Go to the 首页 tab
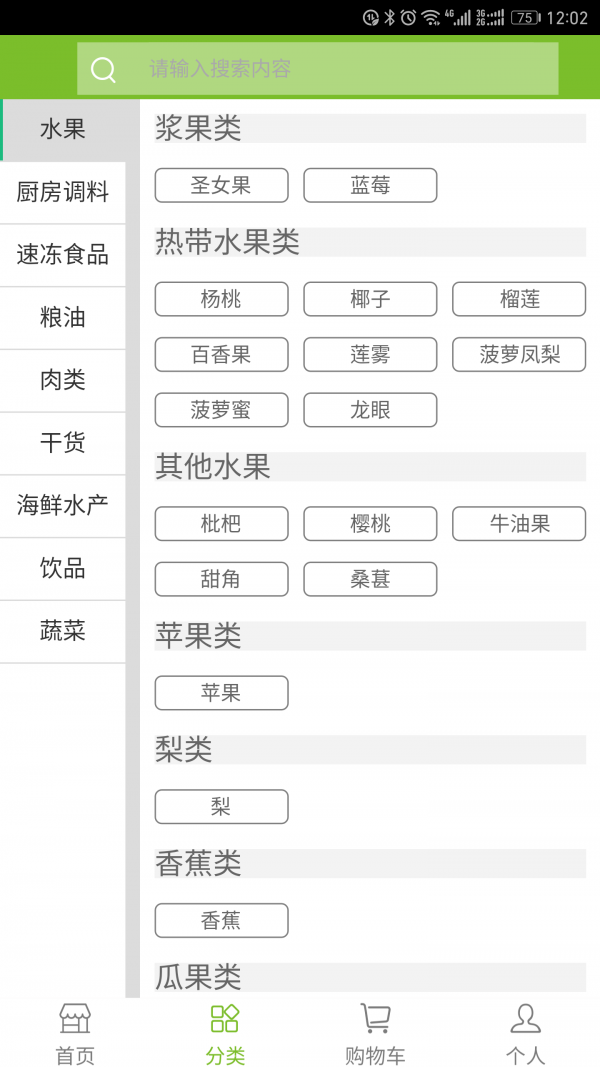Viewport: 600px width, 1067px height. [75, 1034]
